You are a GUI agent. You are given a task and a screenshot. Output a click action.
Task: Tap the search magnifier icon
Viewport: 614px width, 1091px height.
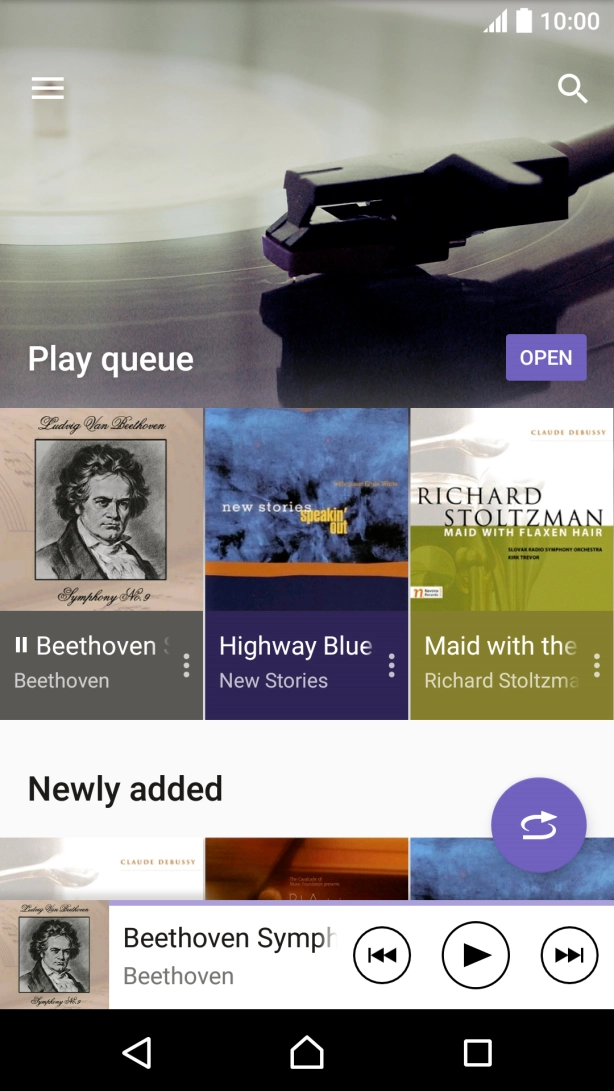click(572, 89)
